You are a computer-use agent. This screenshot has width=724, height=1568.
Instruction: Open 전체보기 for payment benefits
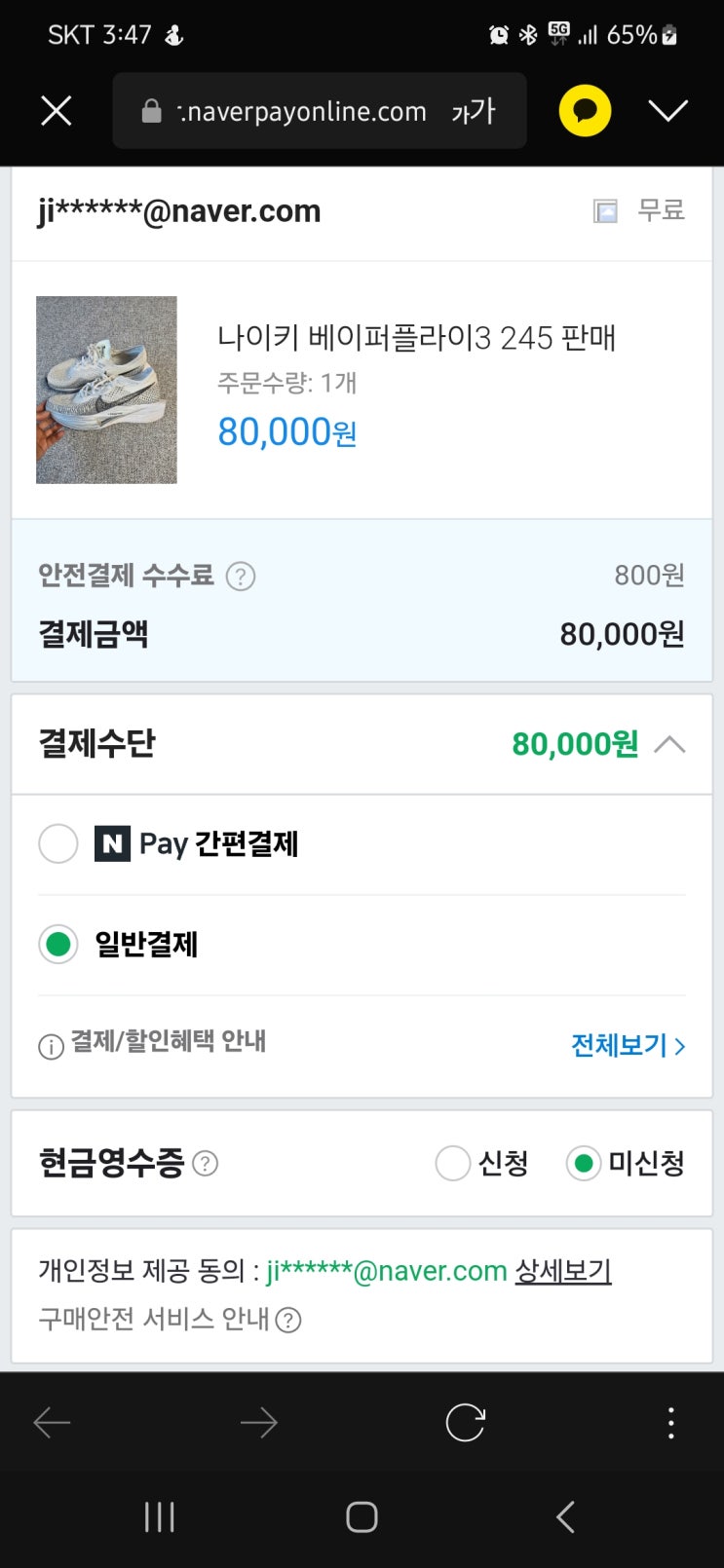pos(628,1045)
